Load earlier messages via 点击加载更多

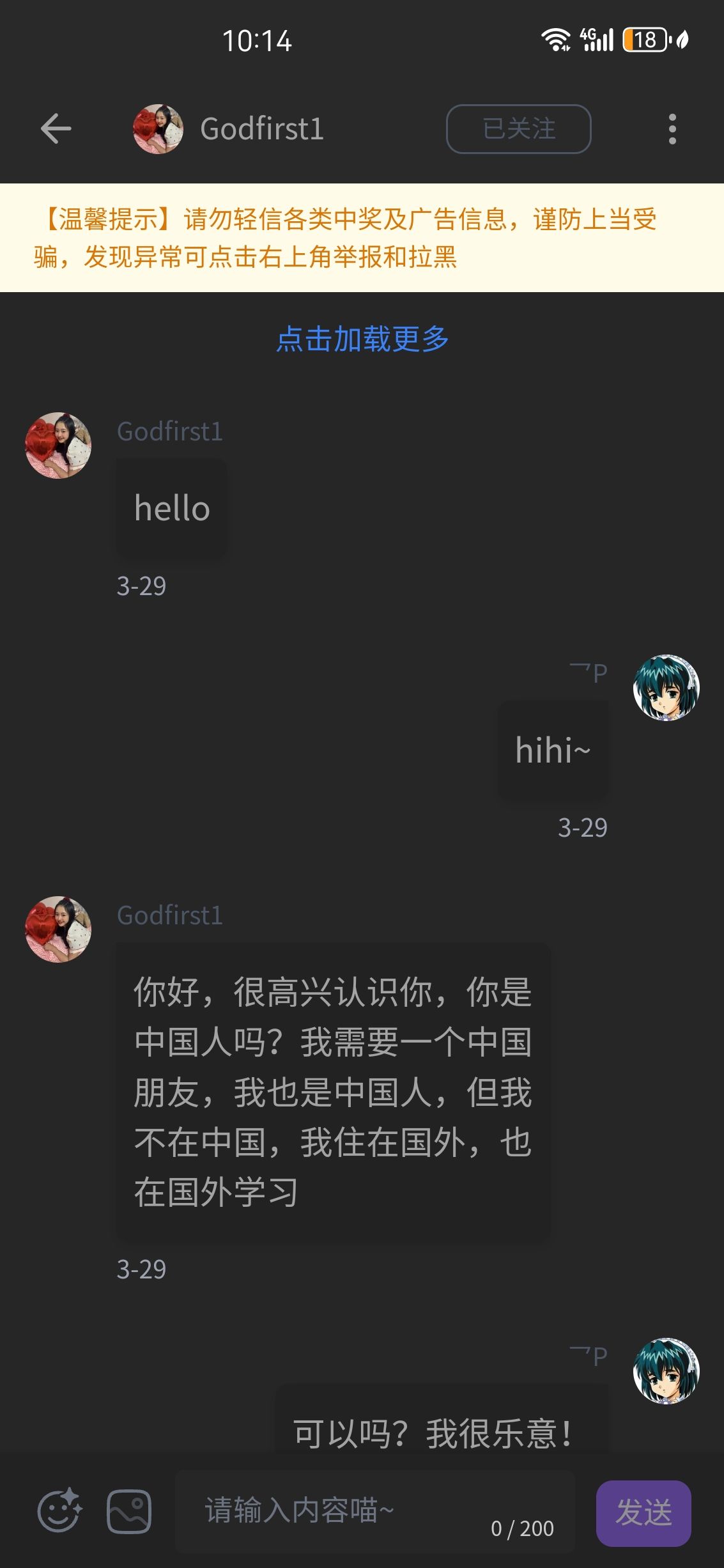pos(362,339)
